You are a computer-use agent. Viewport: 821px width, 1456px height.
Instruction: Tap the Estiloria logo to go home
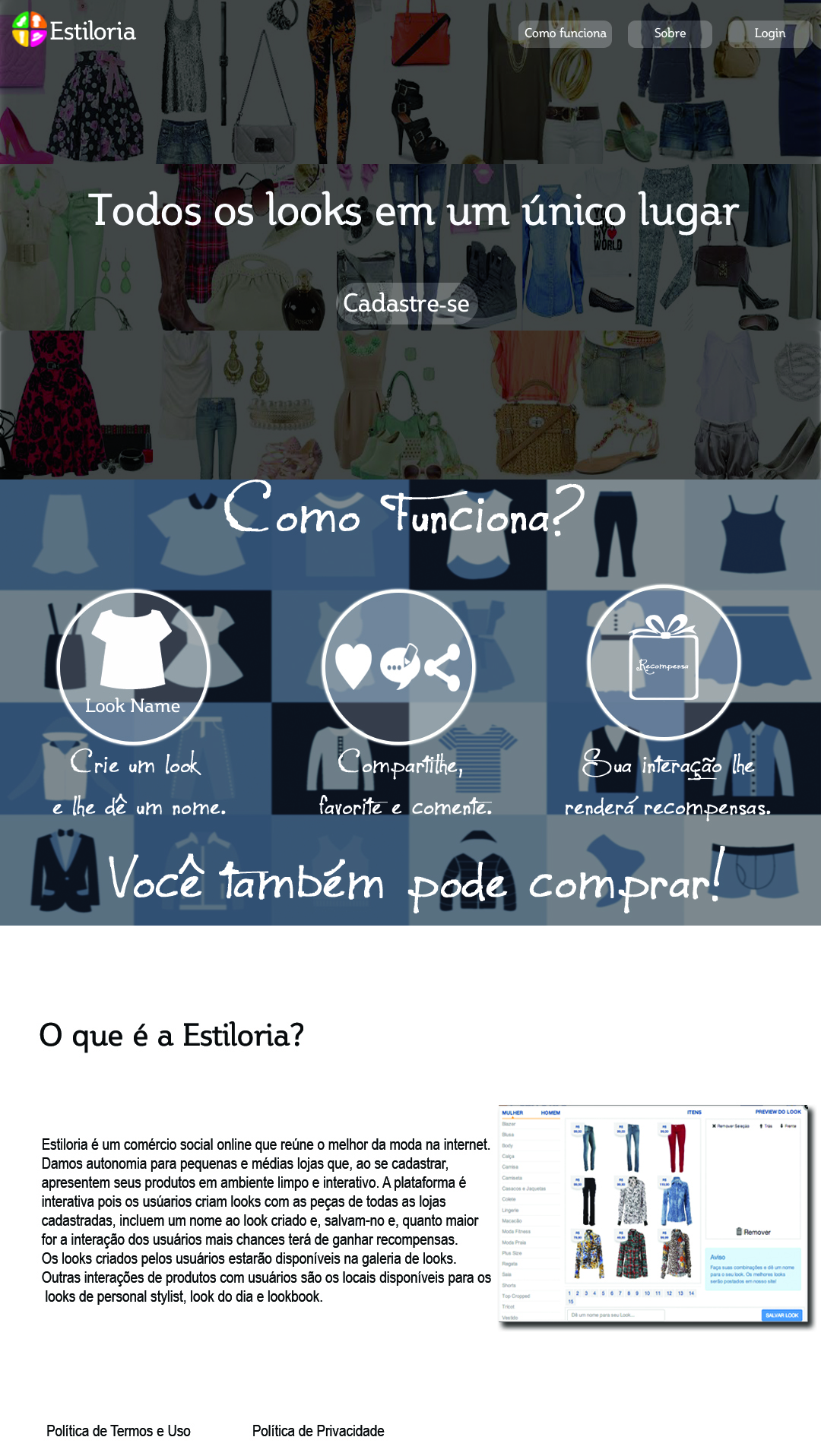coord(74,30)
